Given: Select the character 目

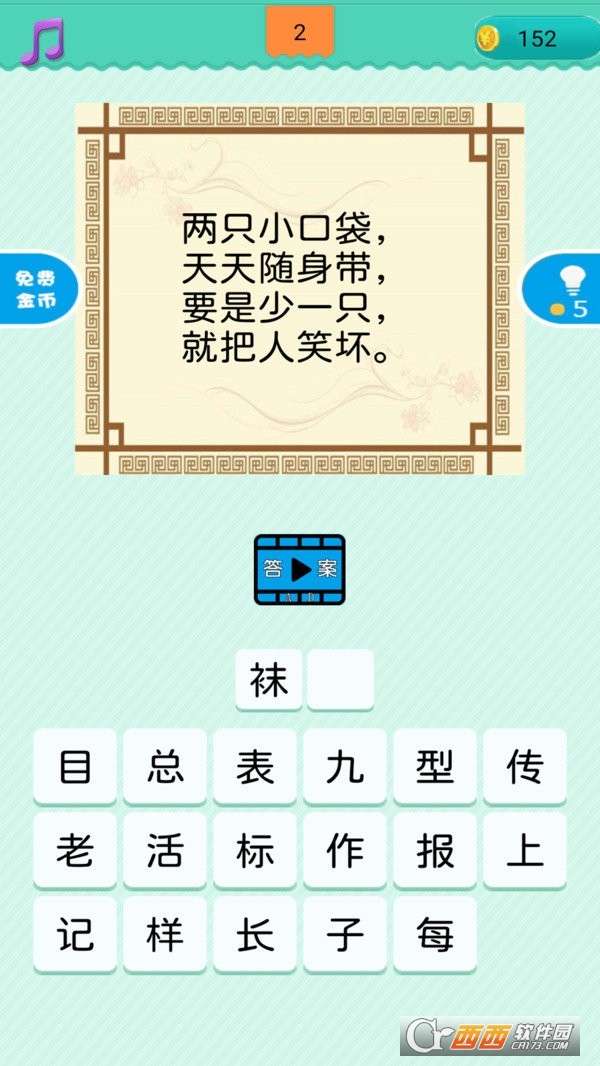Looking at the screenshot, I should pos(75,767).
